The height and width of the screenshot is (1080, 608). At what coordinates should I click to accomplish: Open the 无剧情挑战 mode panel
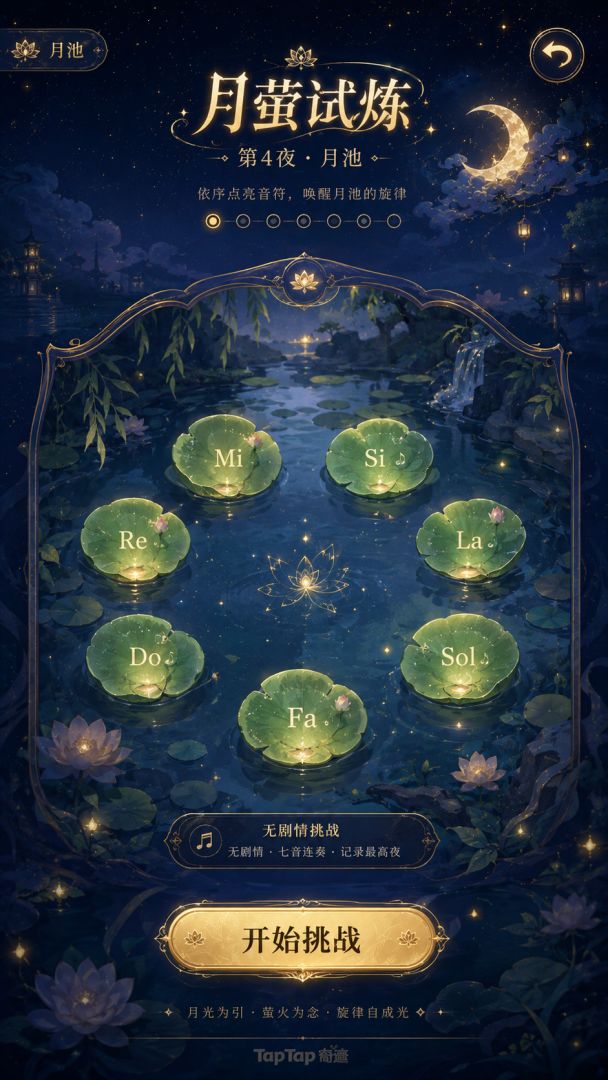pos(303,840)
